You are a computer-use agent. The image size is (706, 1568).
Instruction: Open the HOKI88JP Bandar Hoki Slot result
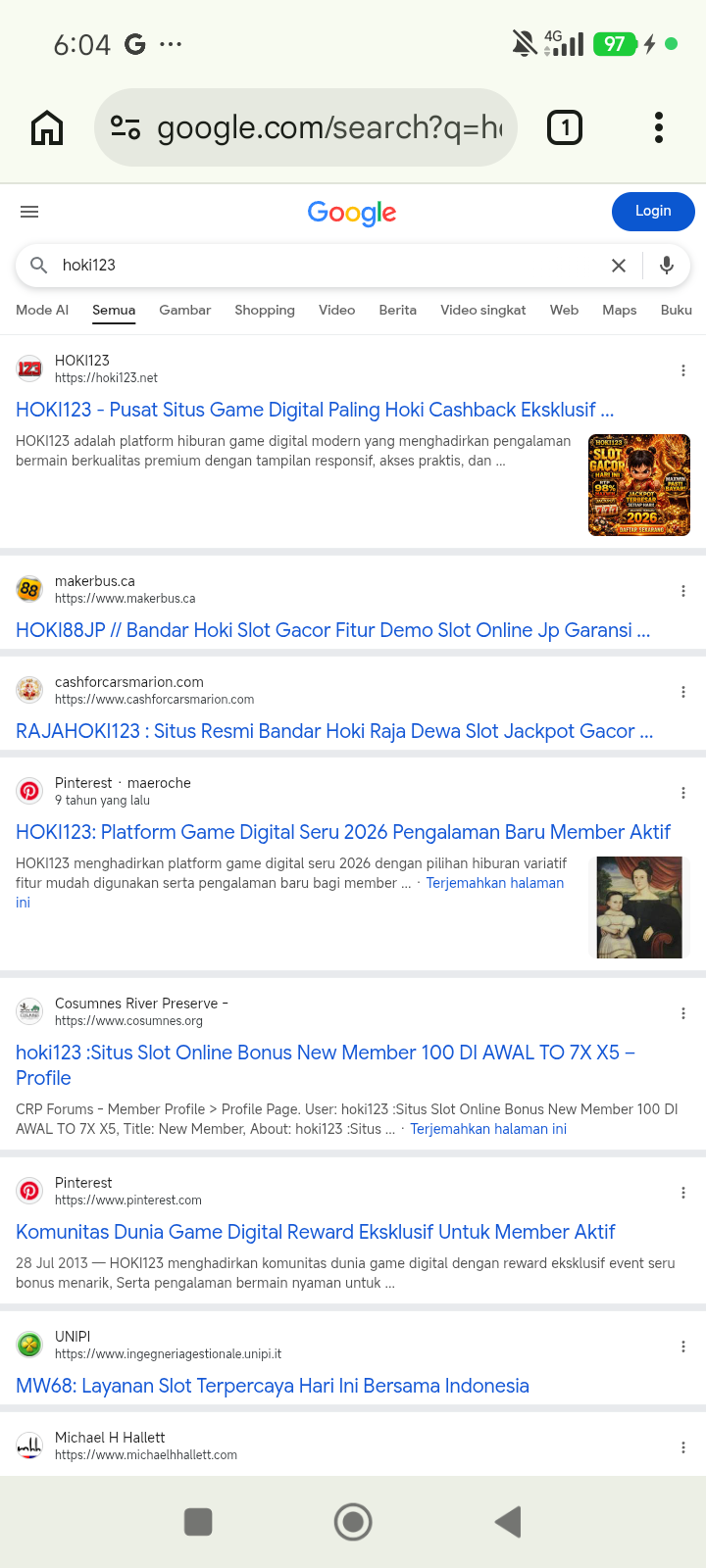coord(333,630)
